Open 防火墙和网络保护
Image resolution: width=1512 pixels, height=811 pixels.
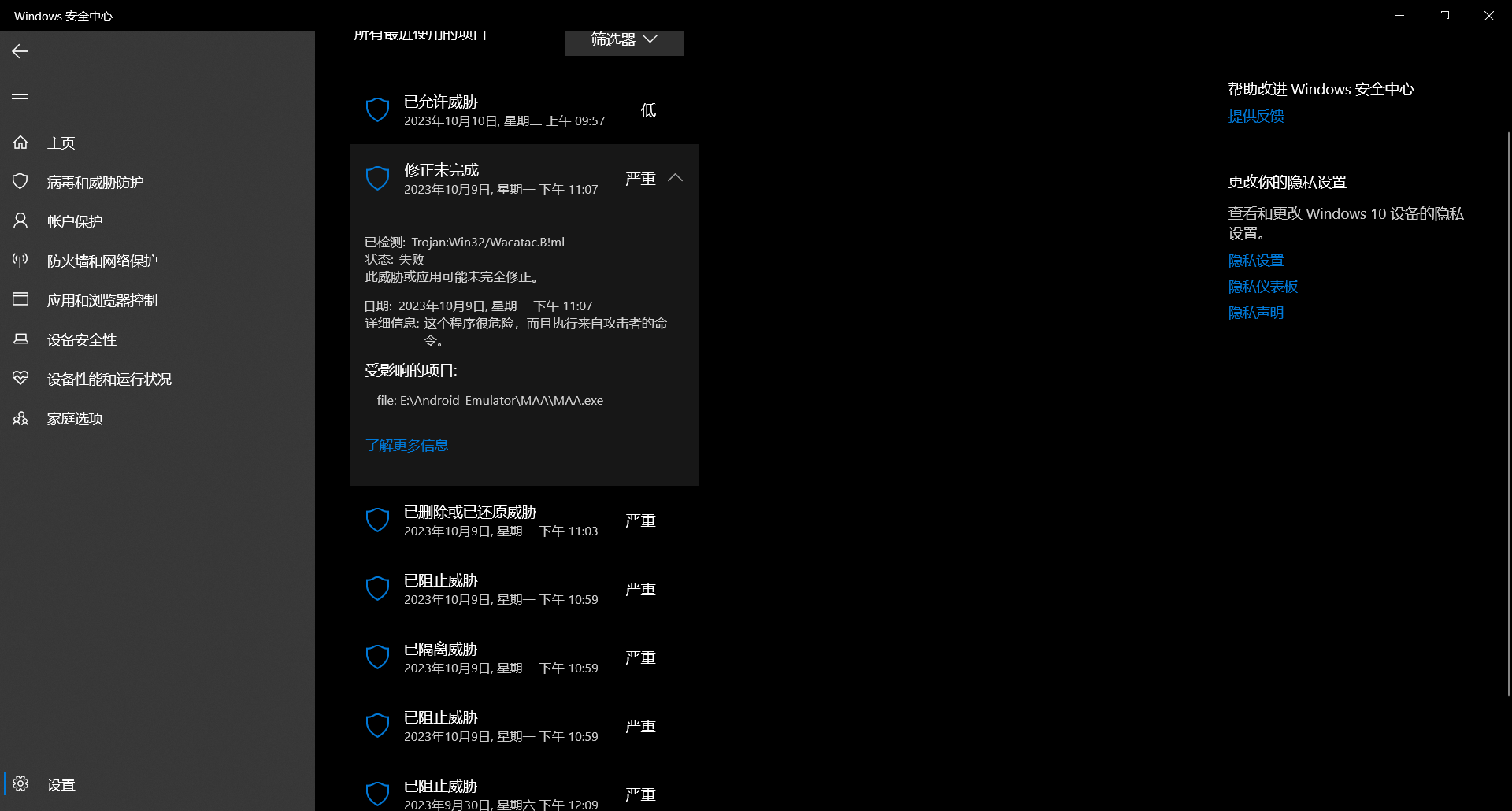coord(157,261)
